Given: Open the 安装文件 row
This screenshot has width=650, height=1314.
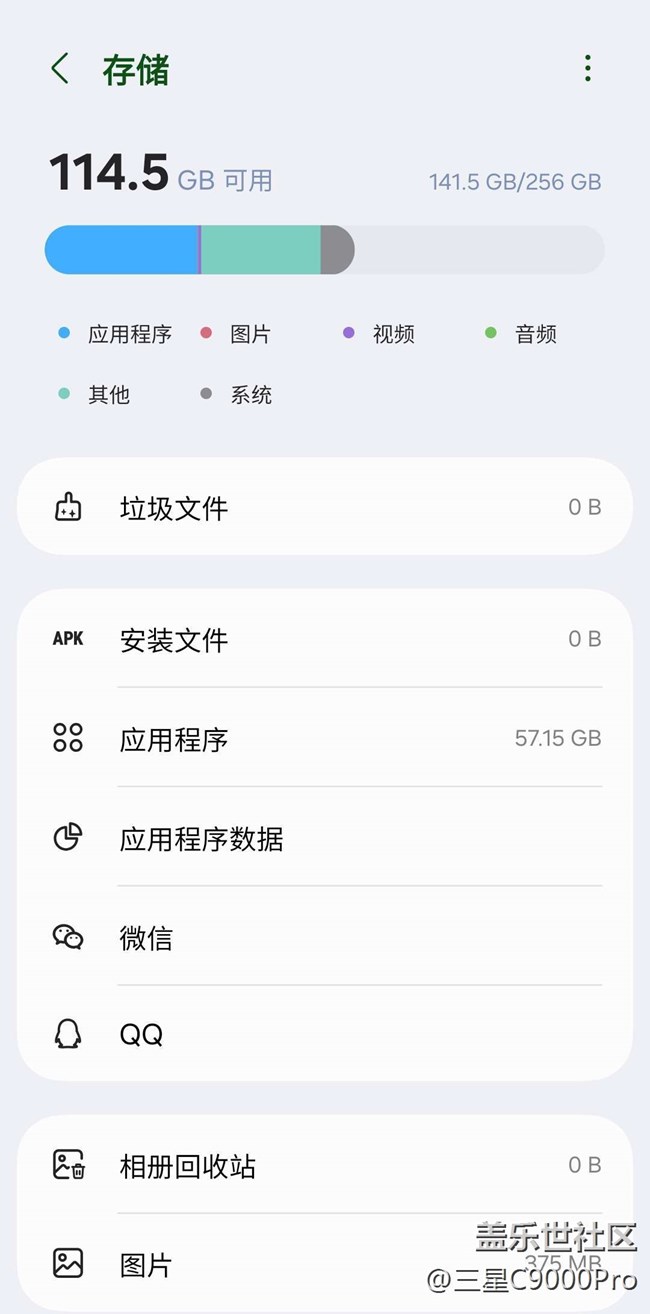Looking at the screenshot, I should coord(324,639).
